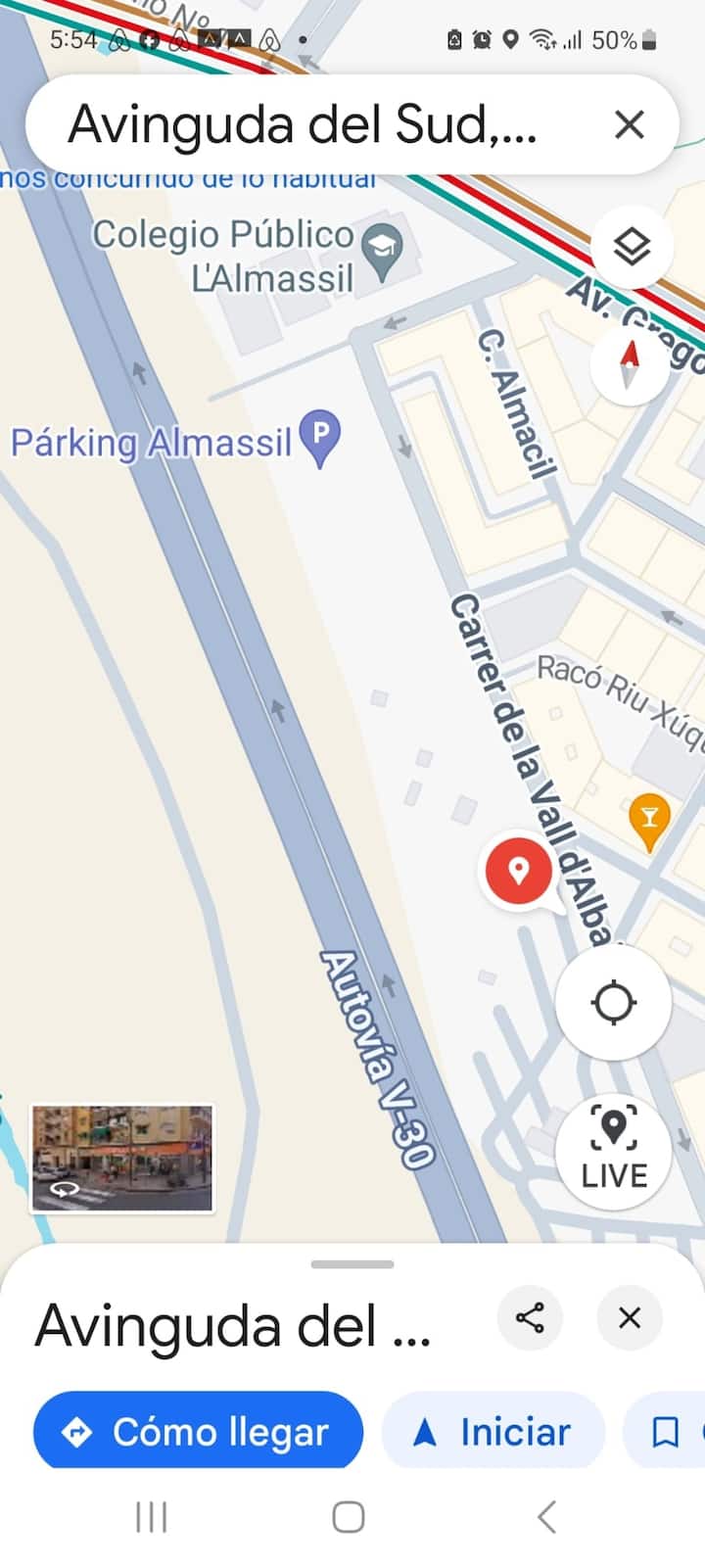Viewport: 705px width, 1568px height.
Task: Share this Avinguda del Sud place
Action: pyautogui.click(x=530, y=1318)
